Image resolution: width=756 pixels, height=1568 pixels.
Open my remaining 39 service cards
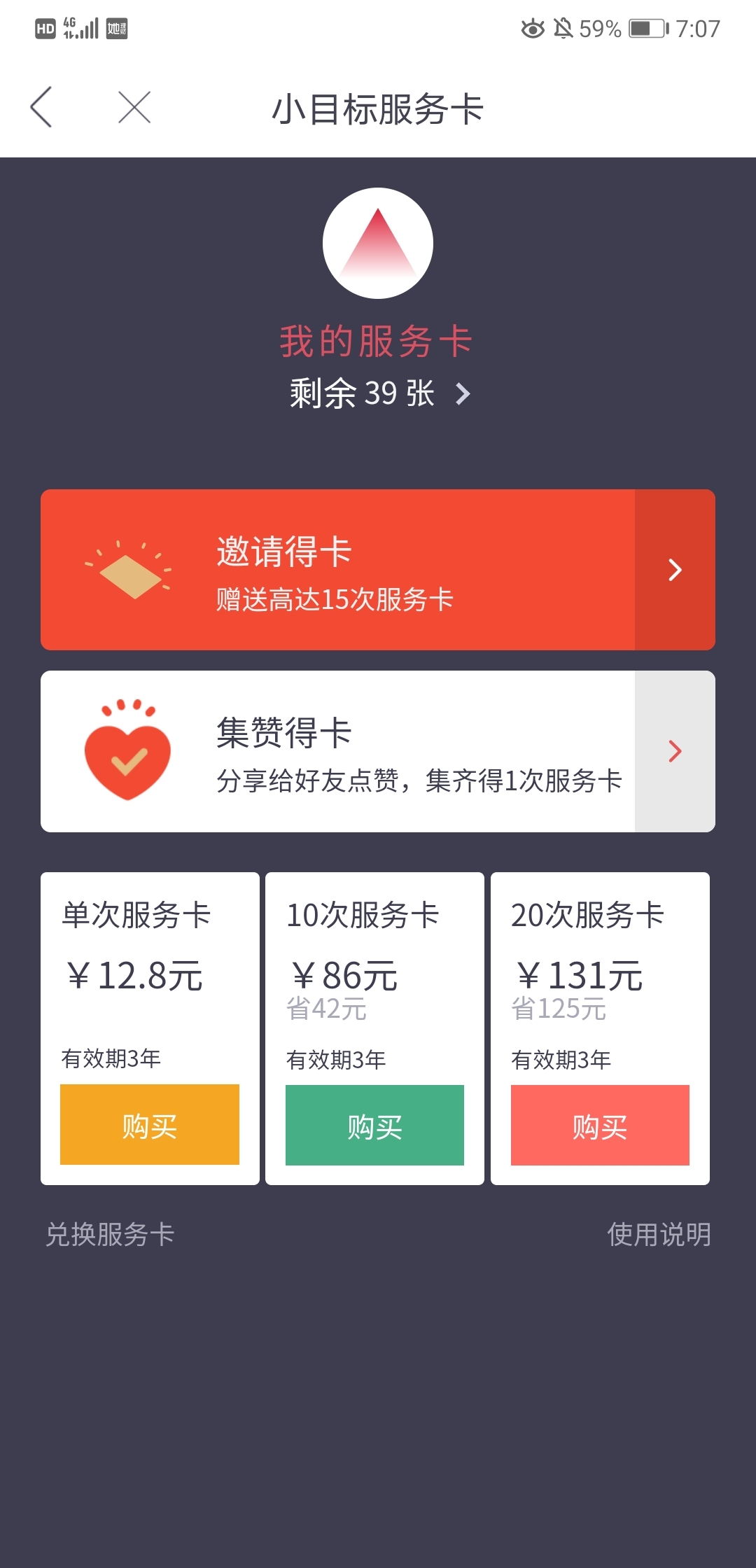click(x=379, y=393)
